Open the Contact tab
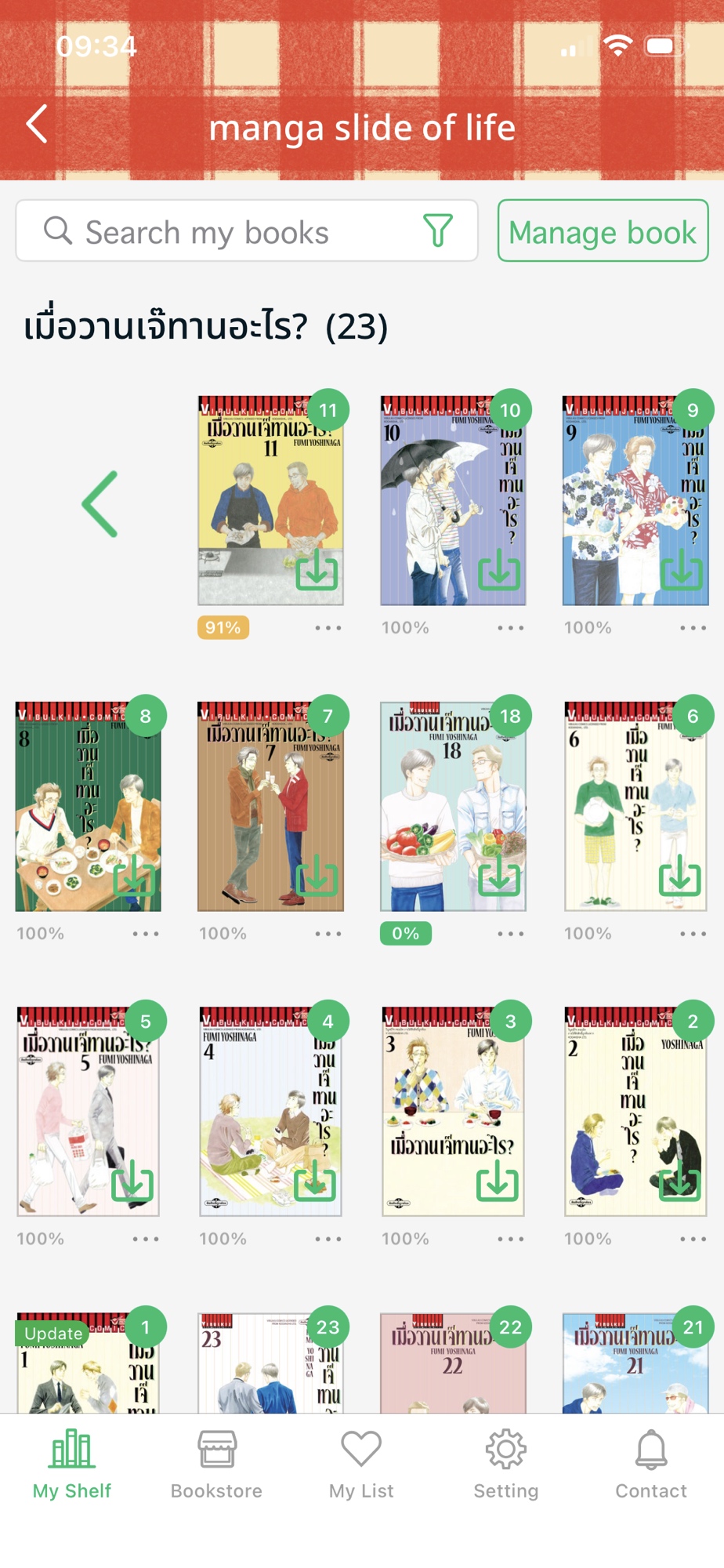This screenshot has height=1568, width=724. coord(650,1465)
